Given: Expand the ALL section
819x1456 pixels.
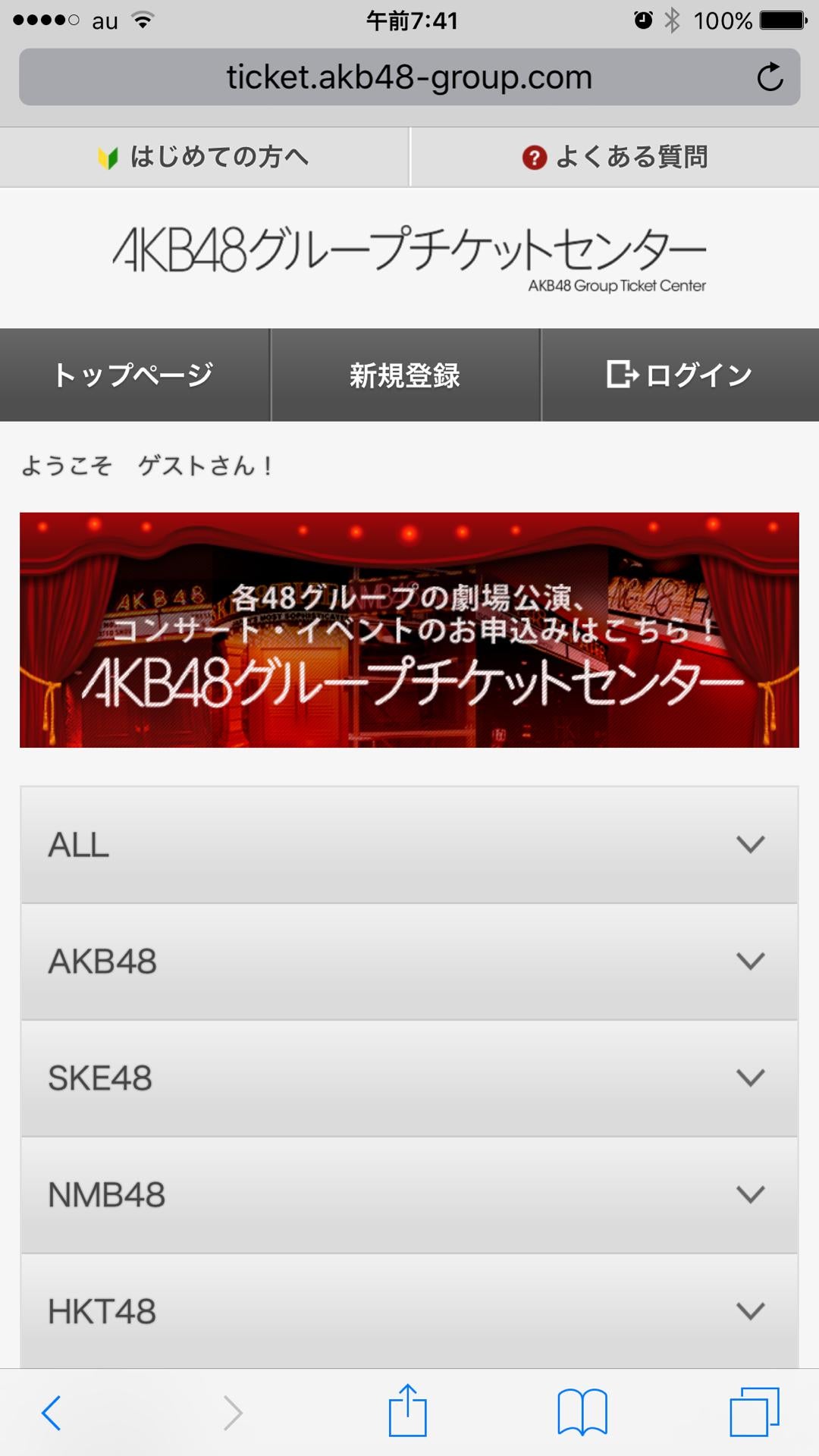Looking at the screenshot, I should (409, 845).
